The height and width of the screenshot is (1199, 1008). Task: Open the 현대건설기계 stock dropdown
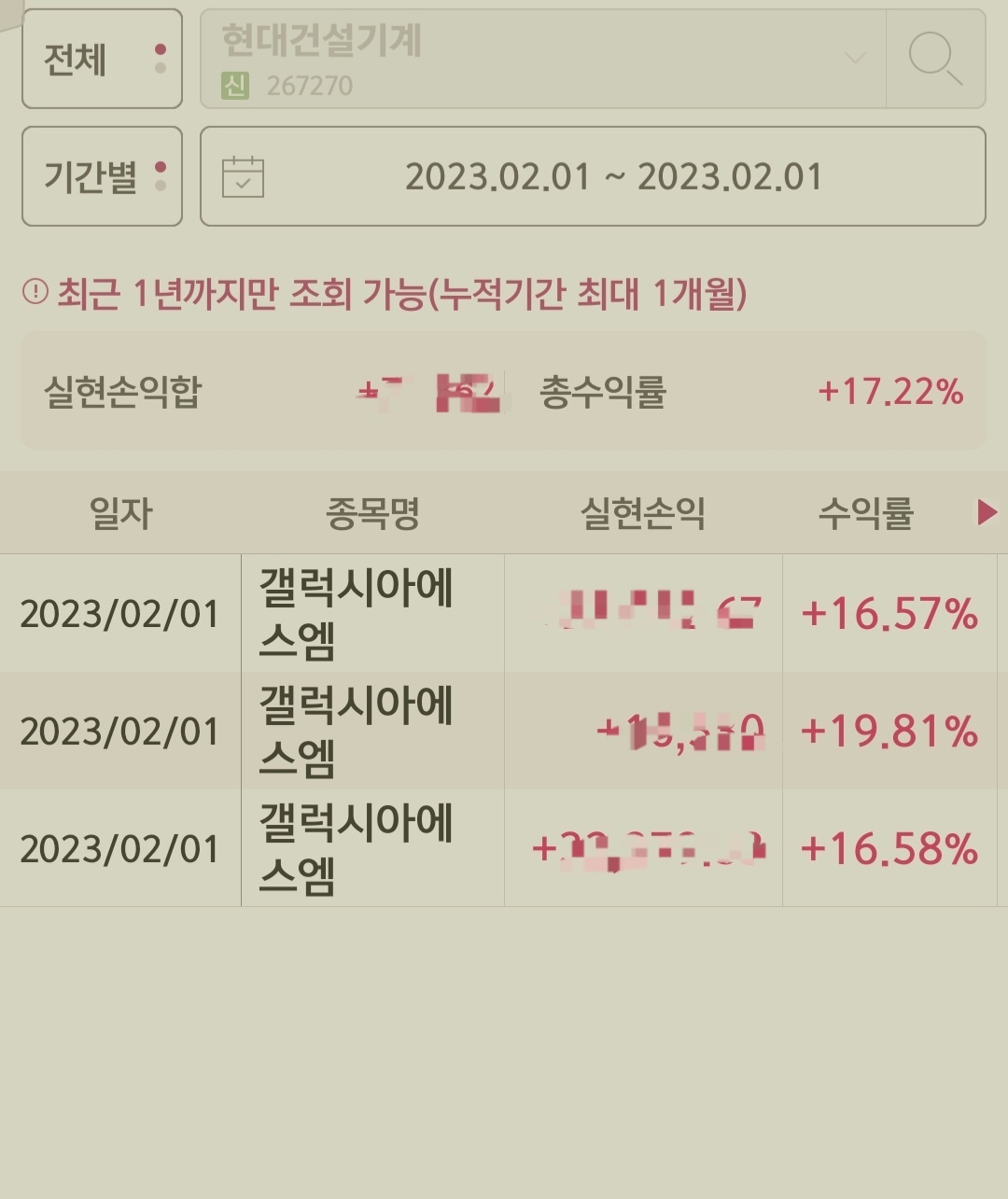pos(543,59)
